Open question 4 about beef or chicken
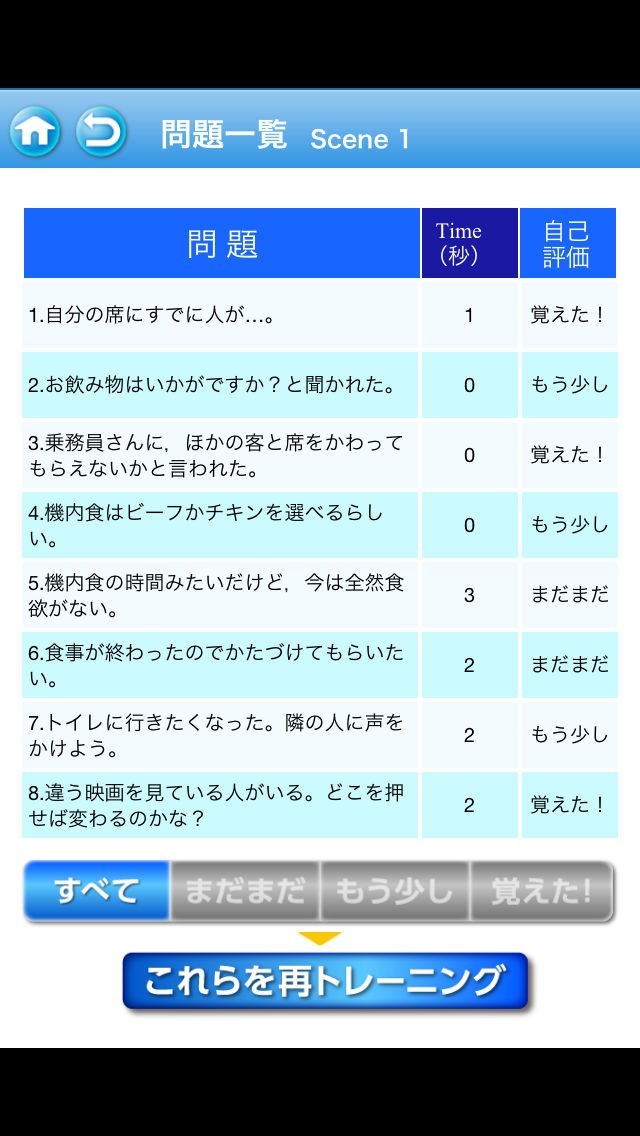This screenshot has height=1136, width=640. coord(221,525)
